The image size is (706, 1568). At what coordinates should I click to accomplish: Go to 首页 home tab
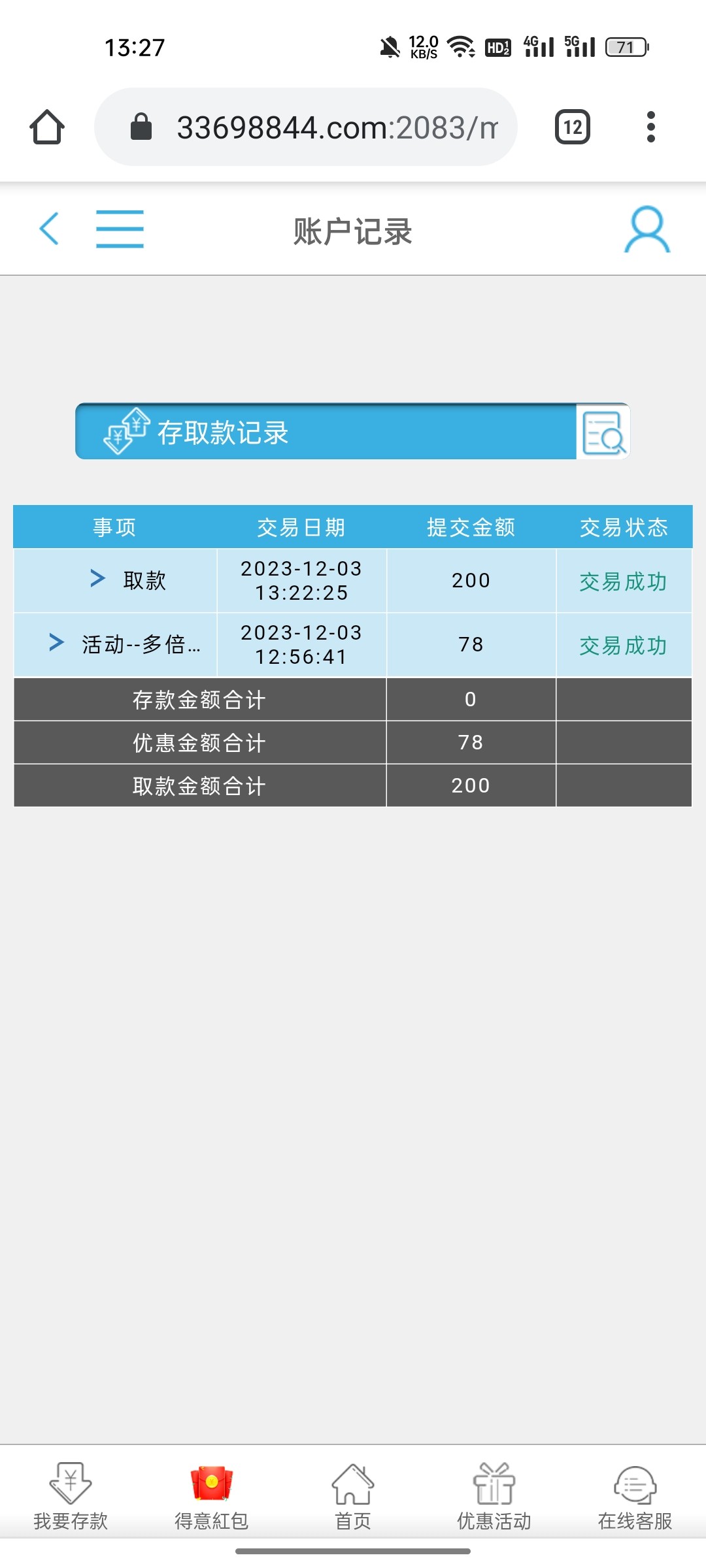pyautogui.click(x=353, y=1495)
